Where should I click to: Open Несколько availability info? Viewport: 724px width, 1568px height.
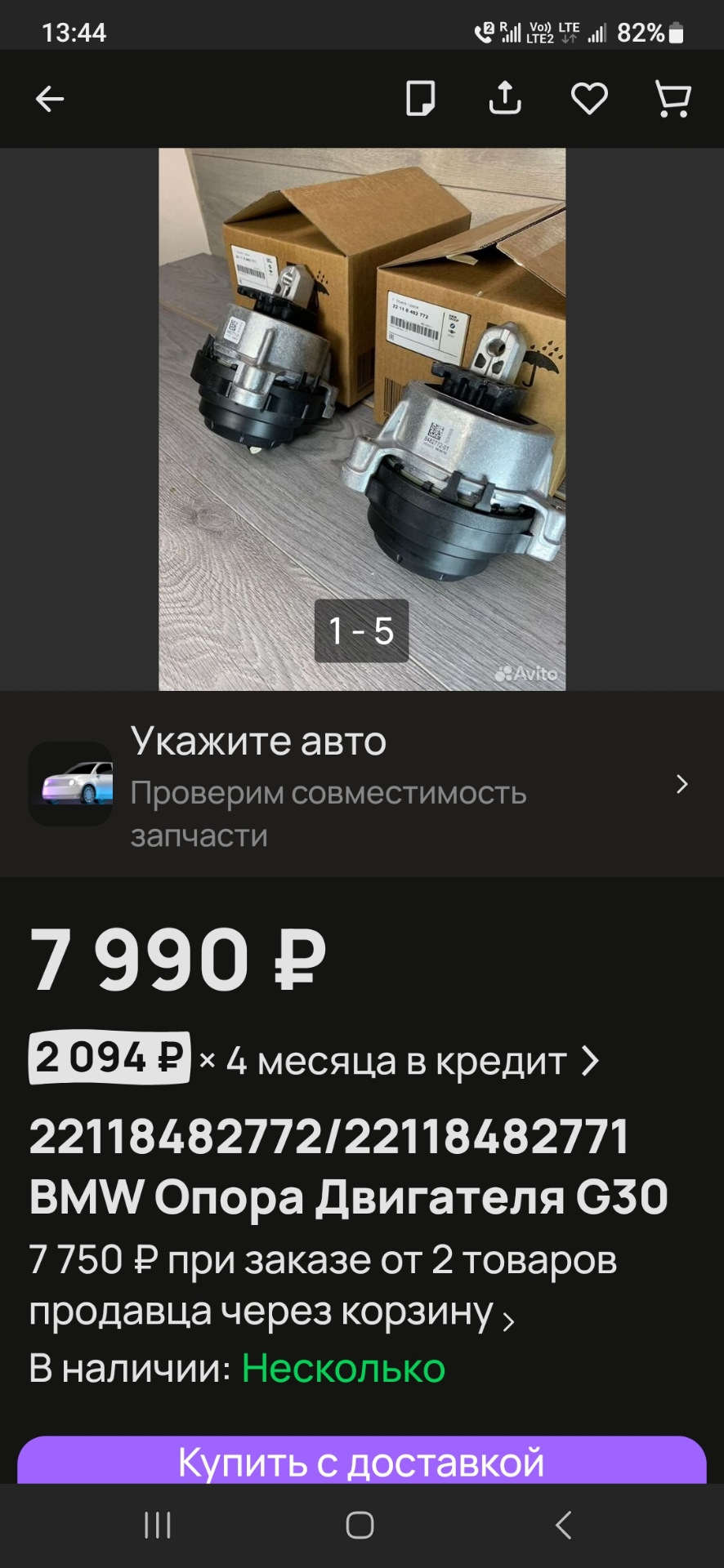point(342,1370)
